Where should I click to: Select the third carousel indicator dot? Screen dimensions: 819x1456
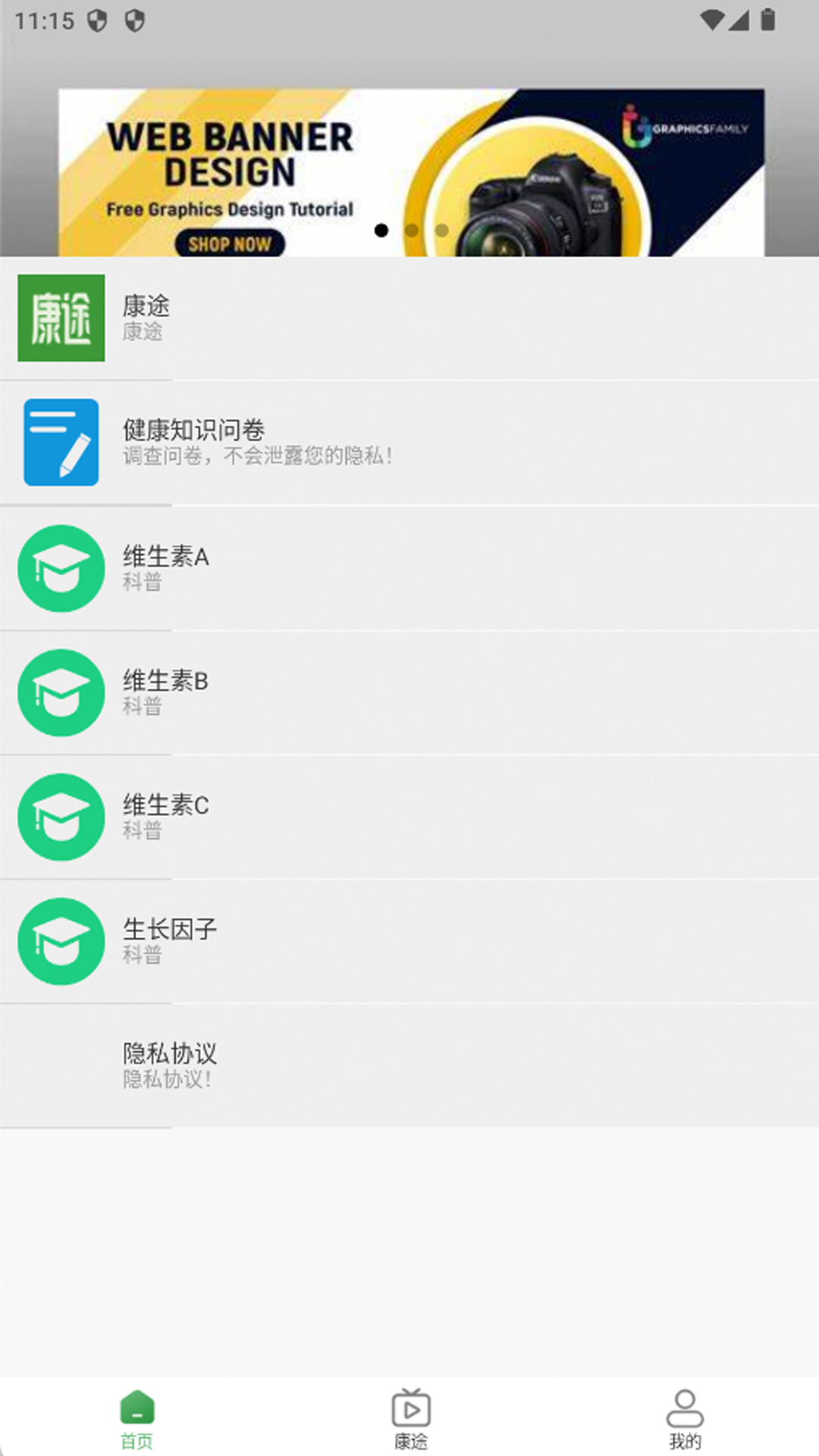click(441, 231)
